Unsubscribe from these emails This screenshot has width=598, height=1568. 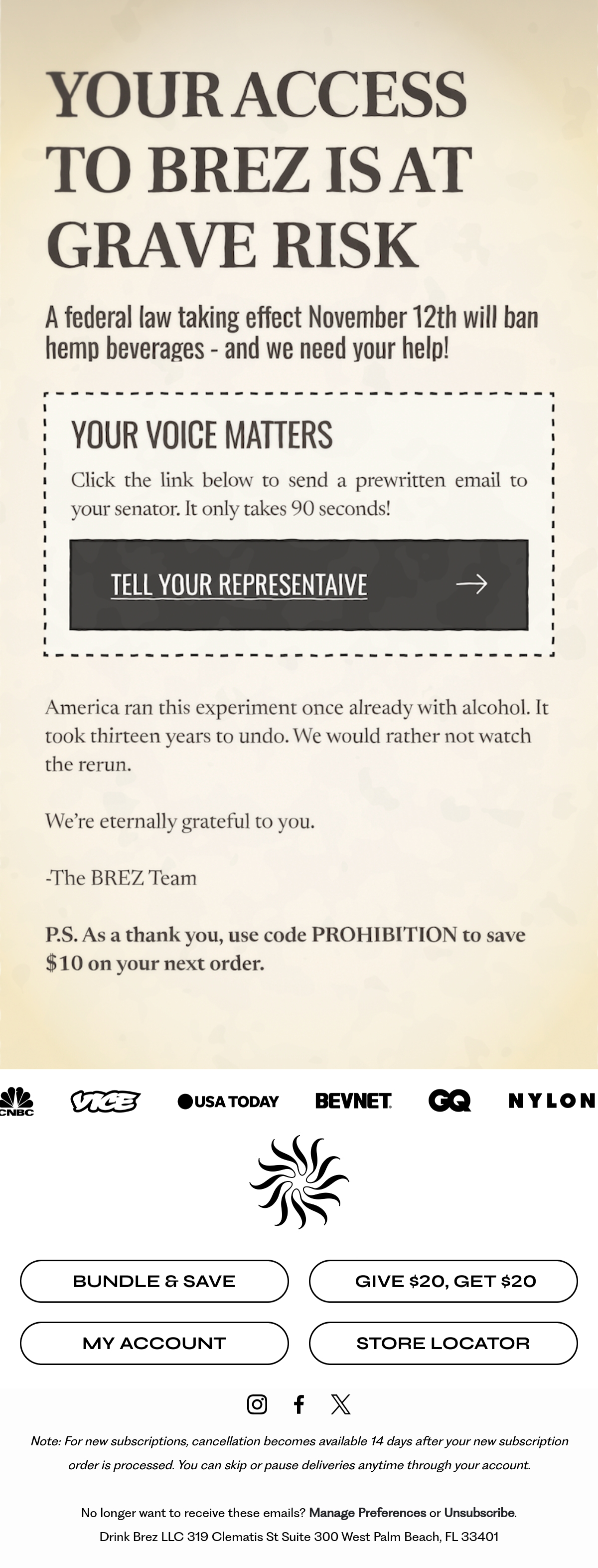[x=479, y=1513]
